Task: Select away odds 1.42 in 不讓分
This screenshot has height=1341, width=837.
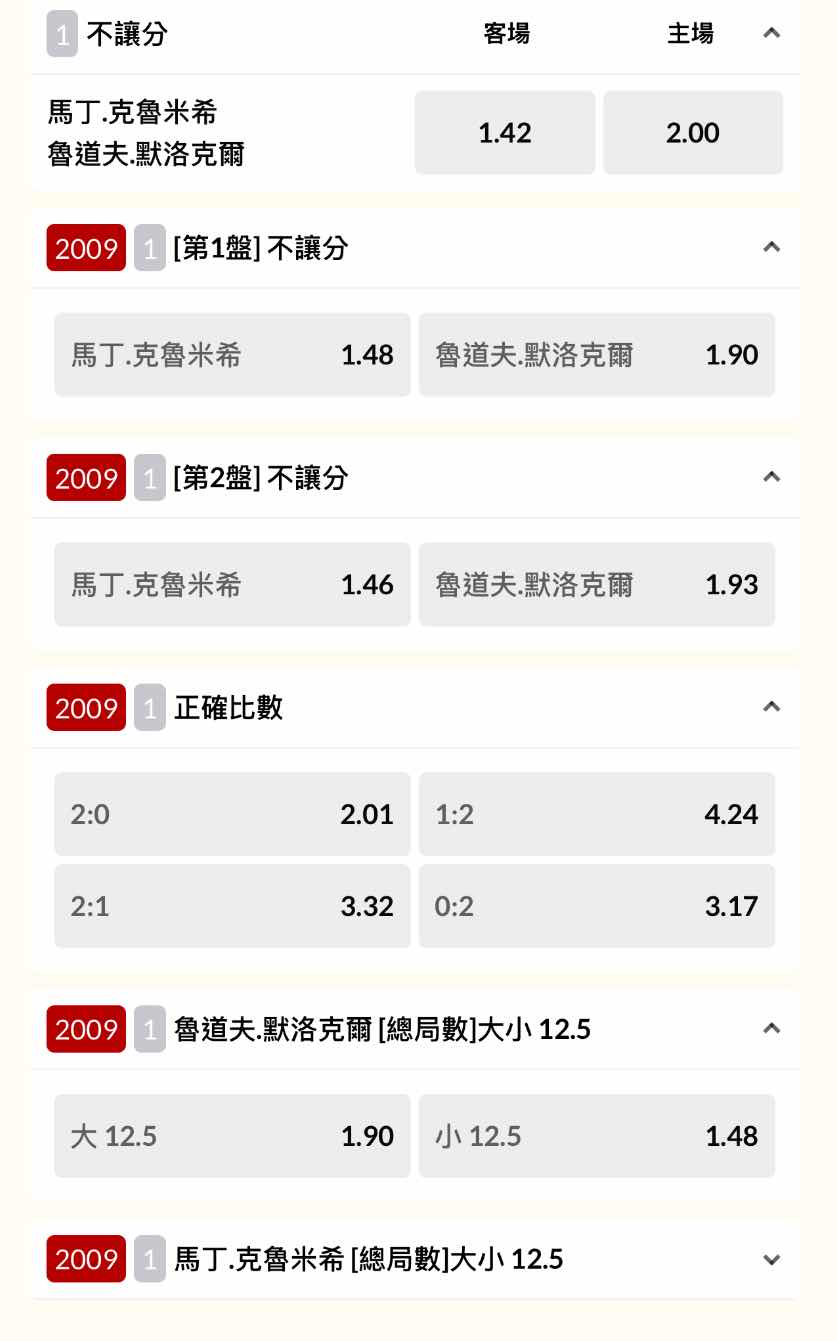Action: (x=504, y=133)
